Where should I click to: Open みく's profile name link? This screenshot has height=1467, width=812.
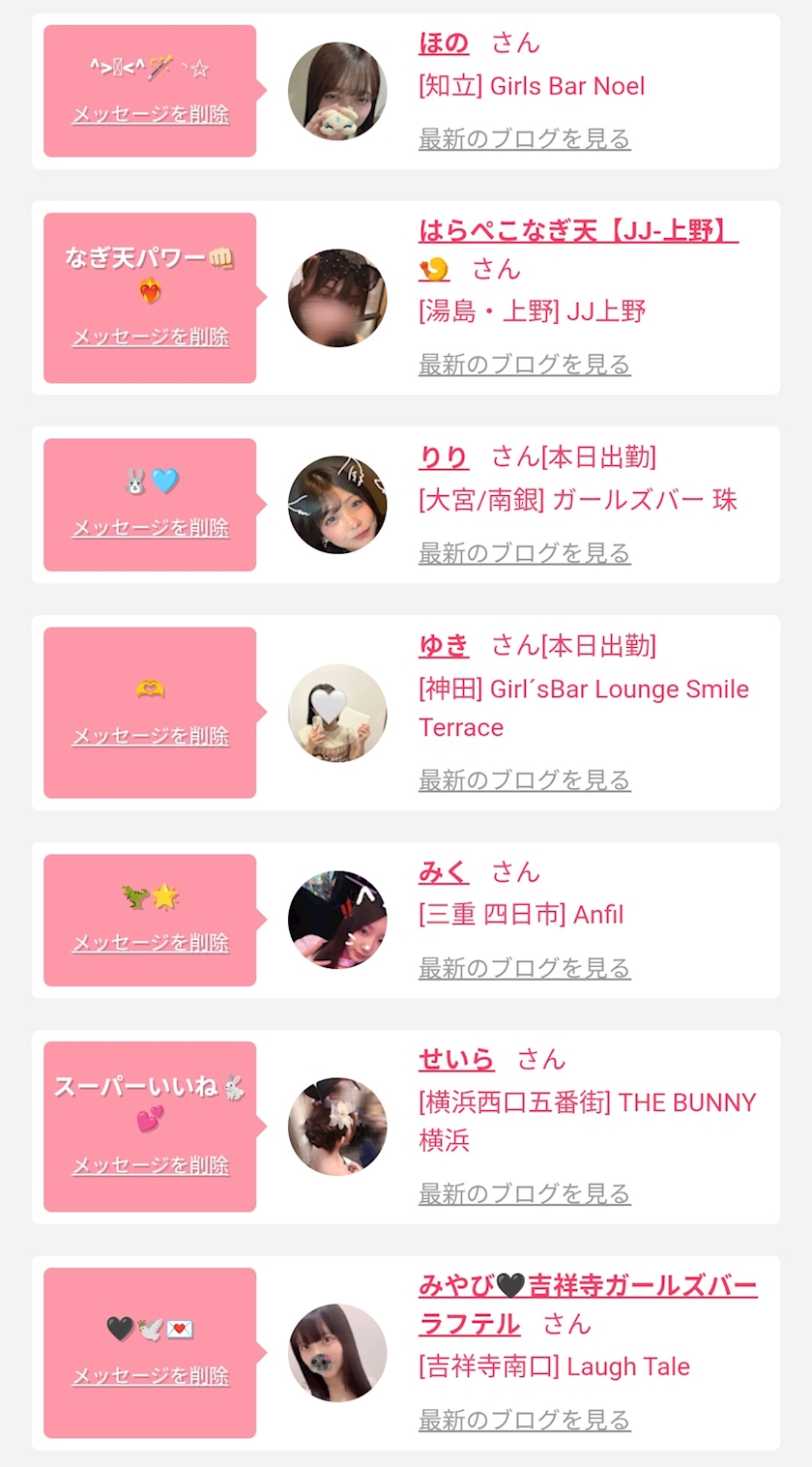[x=444, y=872]
